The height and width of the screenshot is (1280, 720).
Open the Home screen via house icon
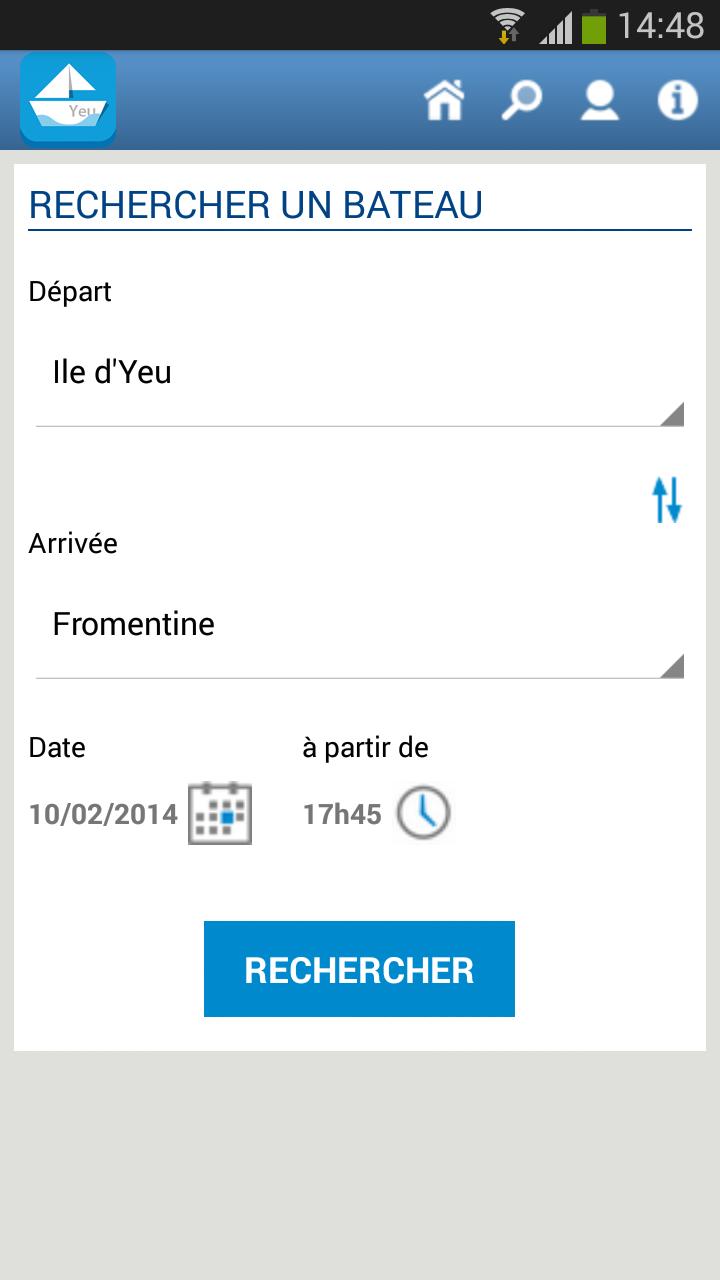pyautogui.click(x=446, y=99)
